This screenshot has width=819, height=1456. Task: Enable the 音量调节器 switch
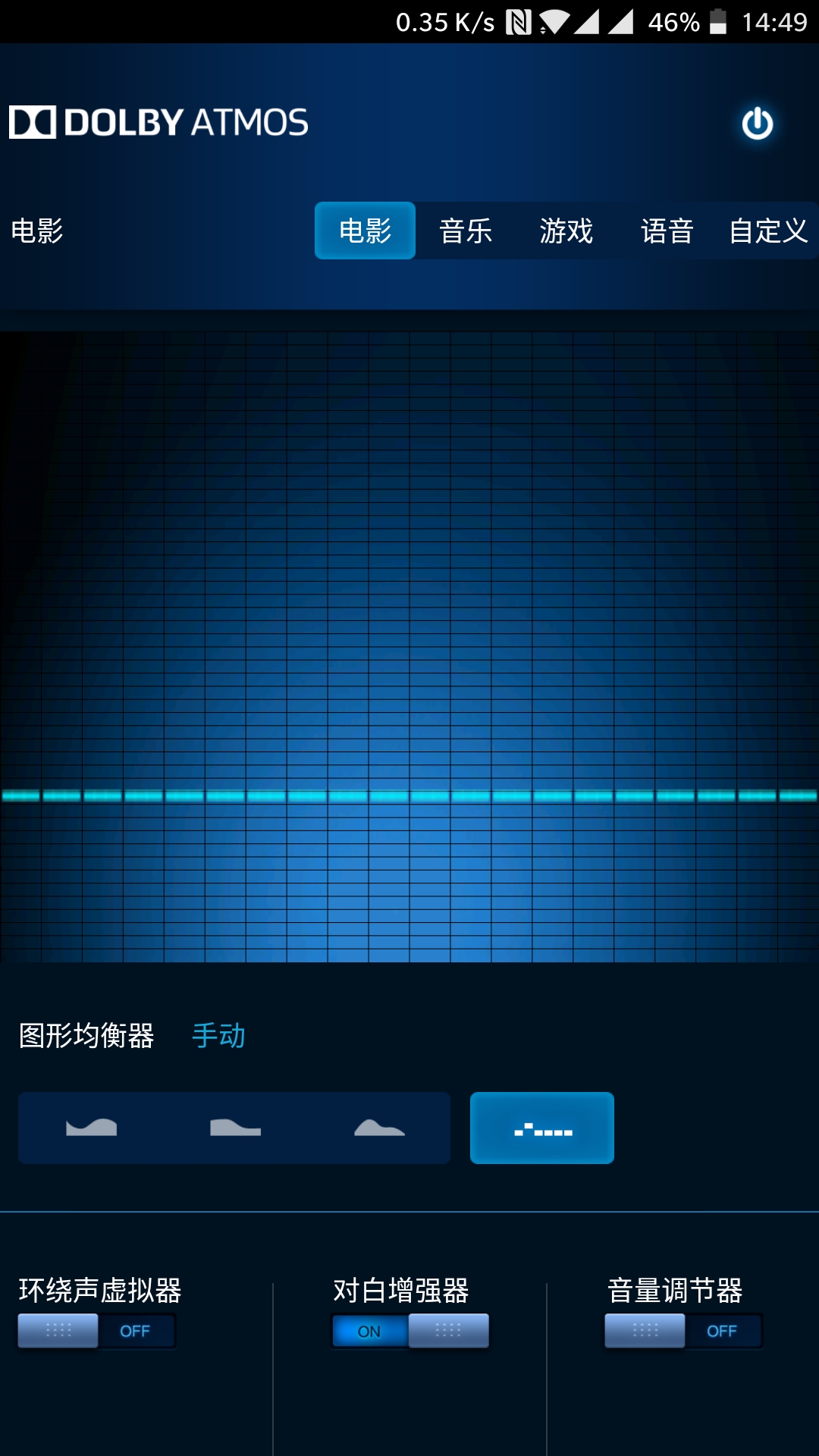683,1331
